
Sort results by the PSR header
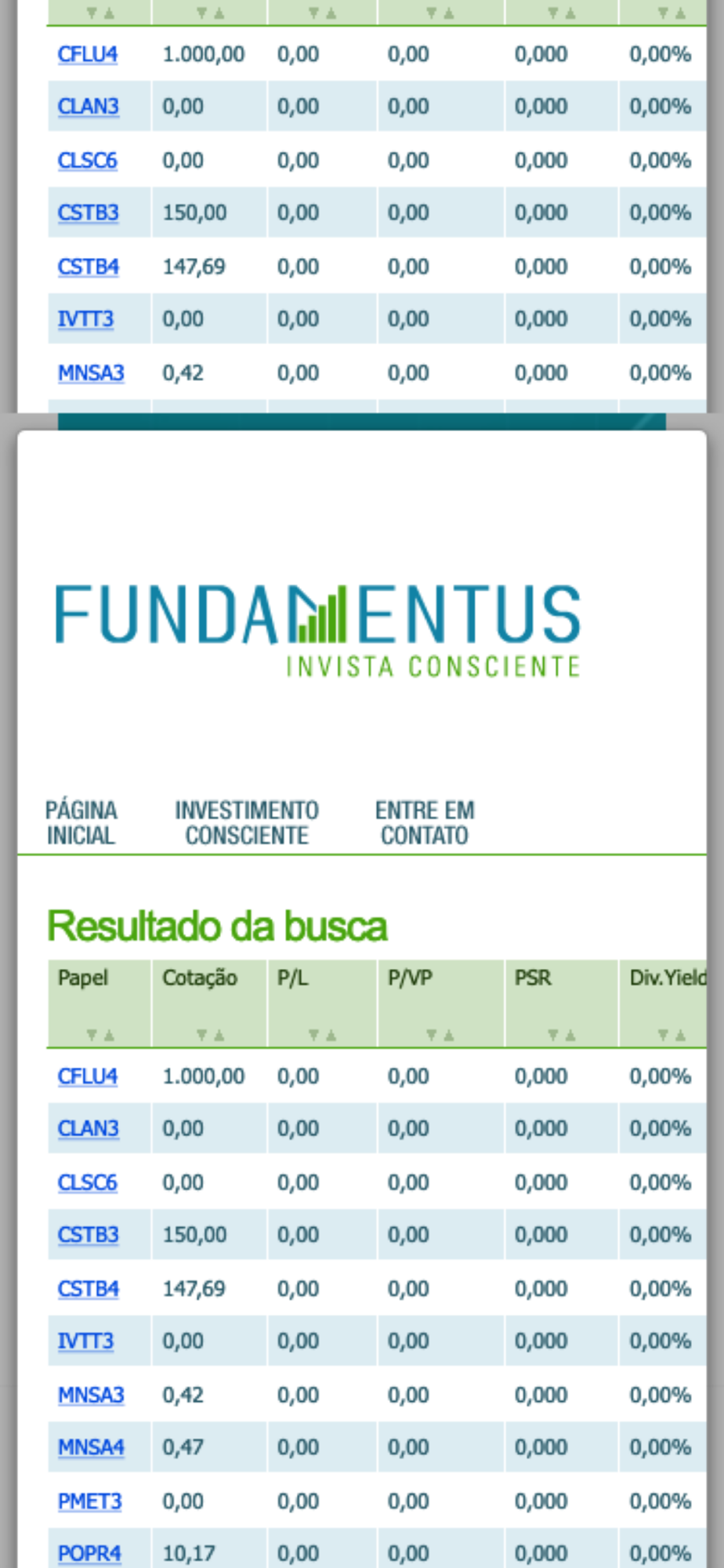533,978
